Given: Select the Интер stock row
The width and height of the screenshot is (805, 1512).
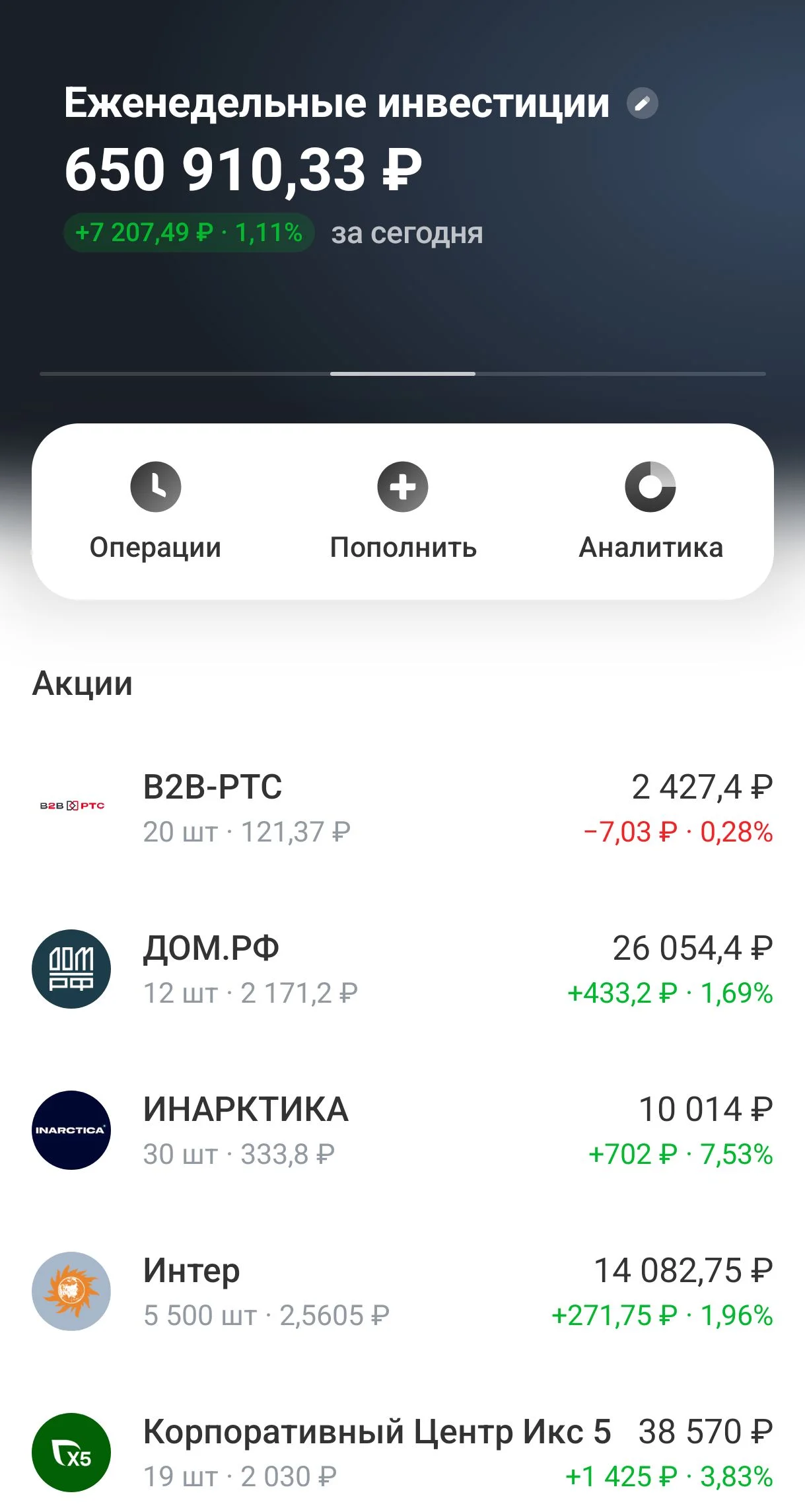Looking at the screenshot, I should pos(402,1291).
